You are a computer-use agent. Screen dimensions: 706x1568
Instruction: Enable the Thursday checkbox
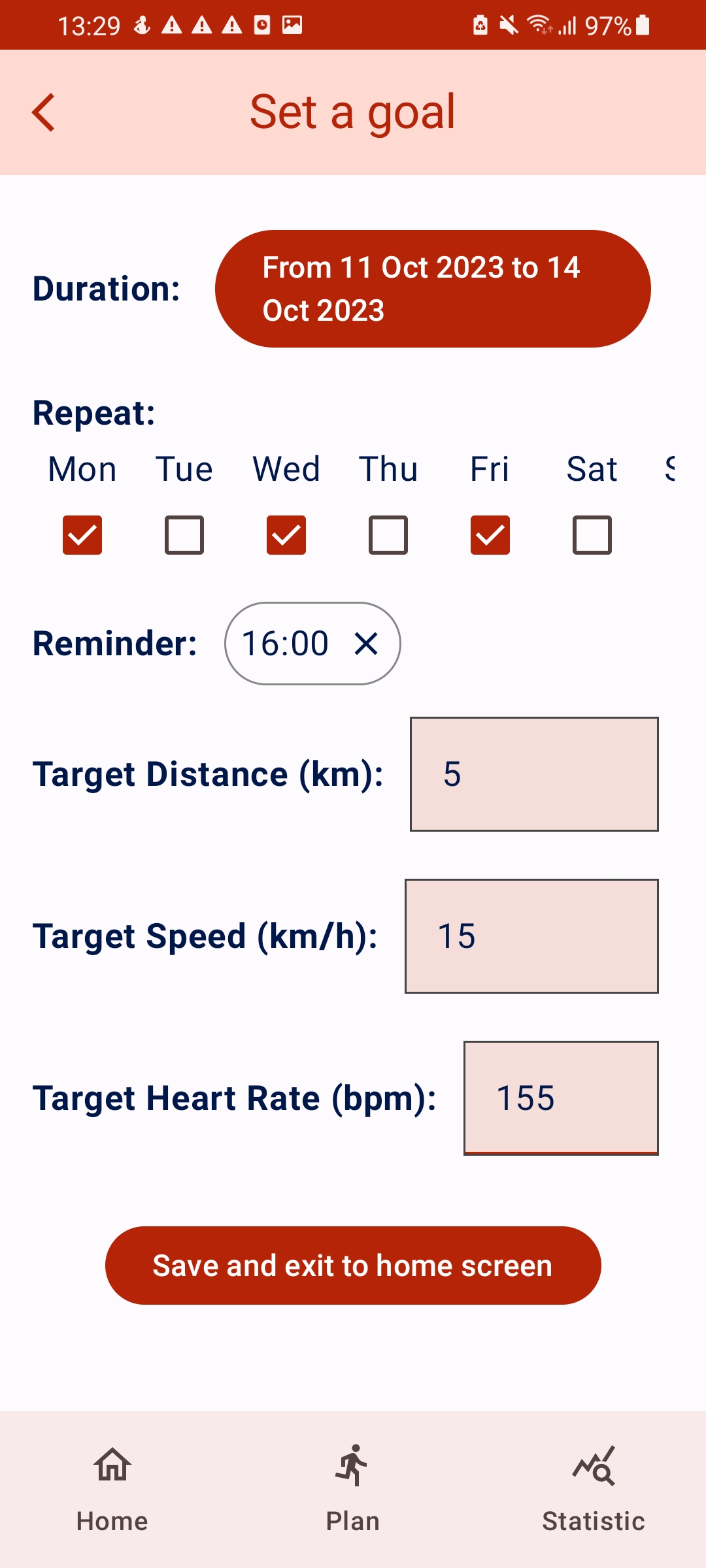click(x=388, y=535)
